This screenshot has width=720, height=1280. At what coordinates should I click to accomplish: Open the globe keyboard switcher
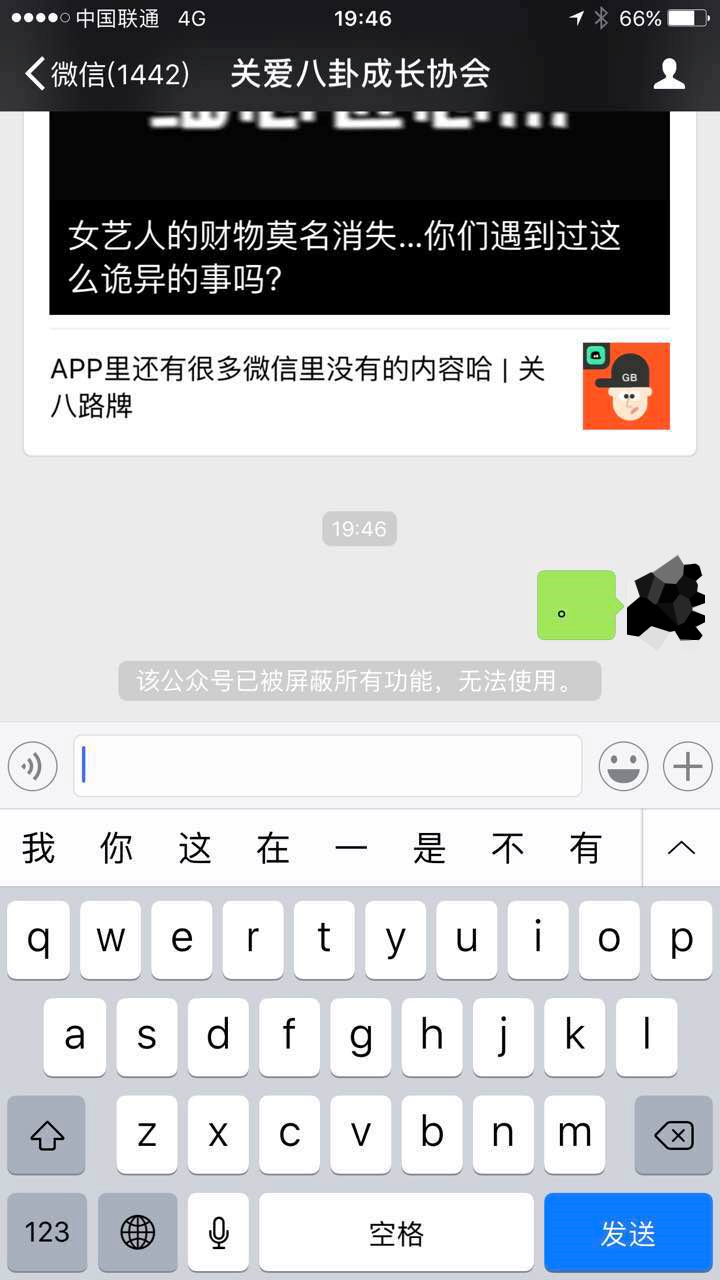[x=138, y=1233]
